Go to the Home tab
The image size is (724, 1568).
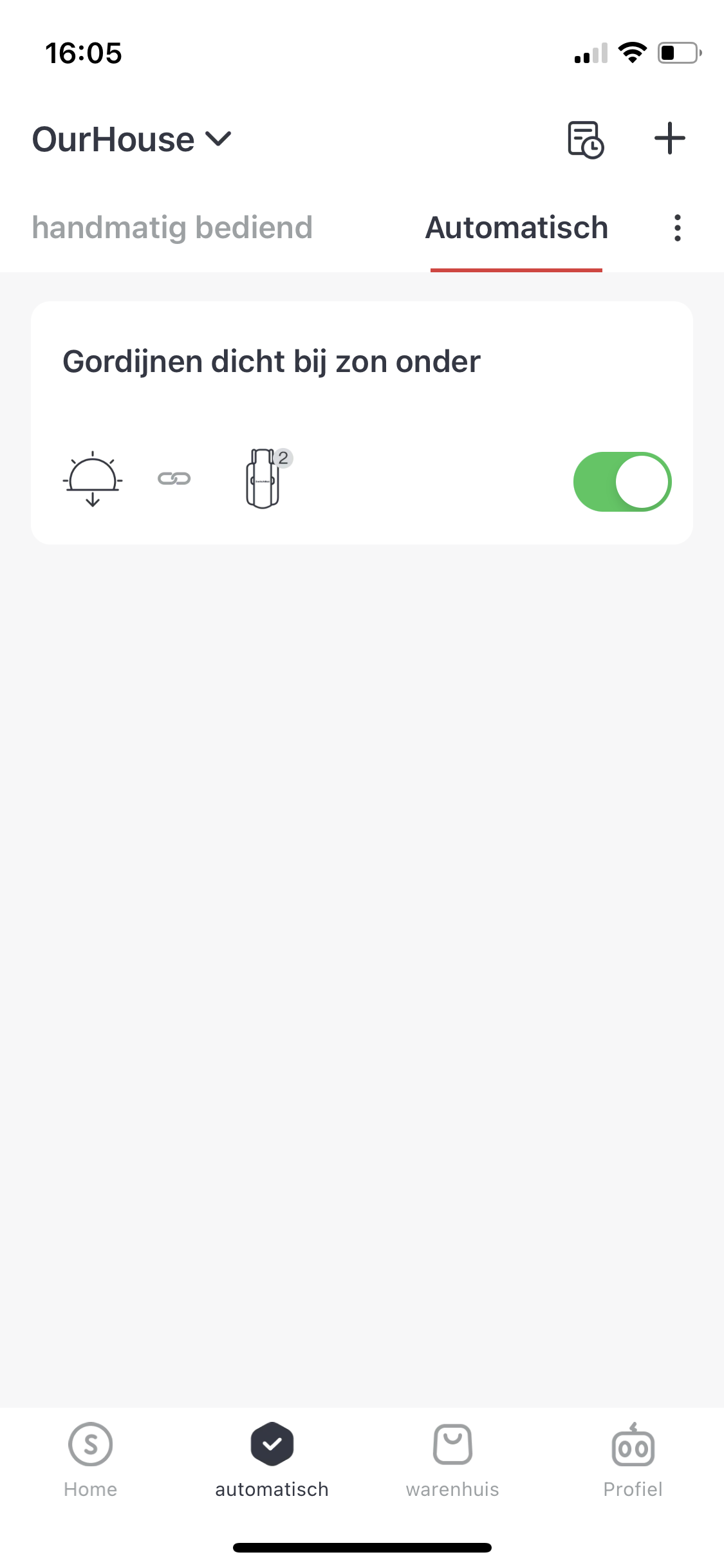(90, 1460)
